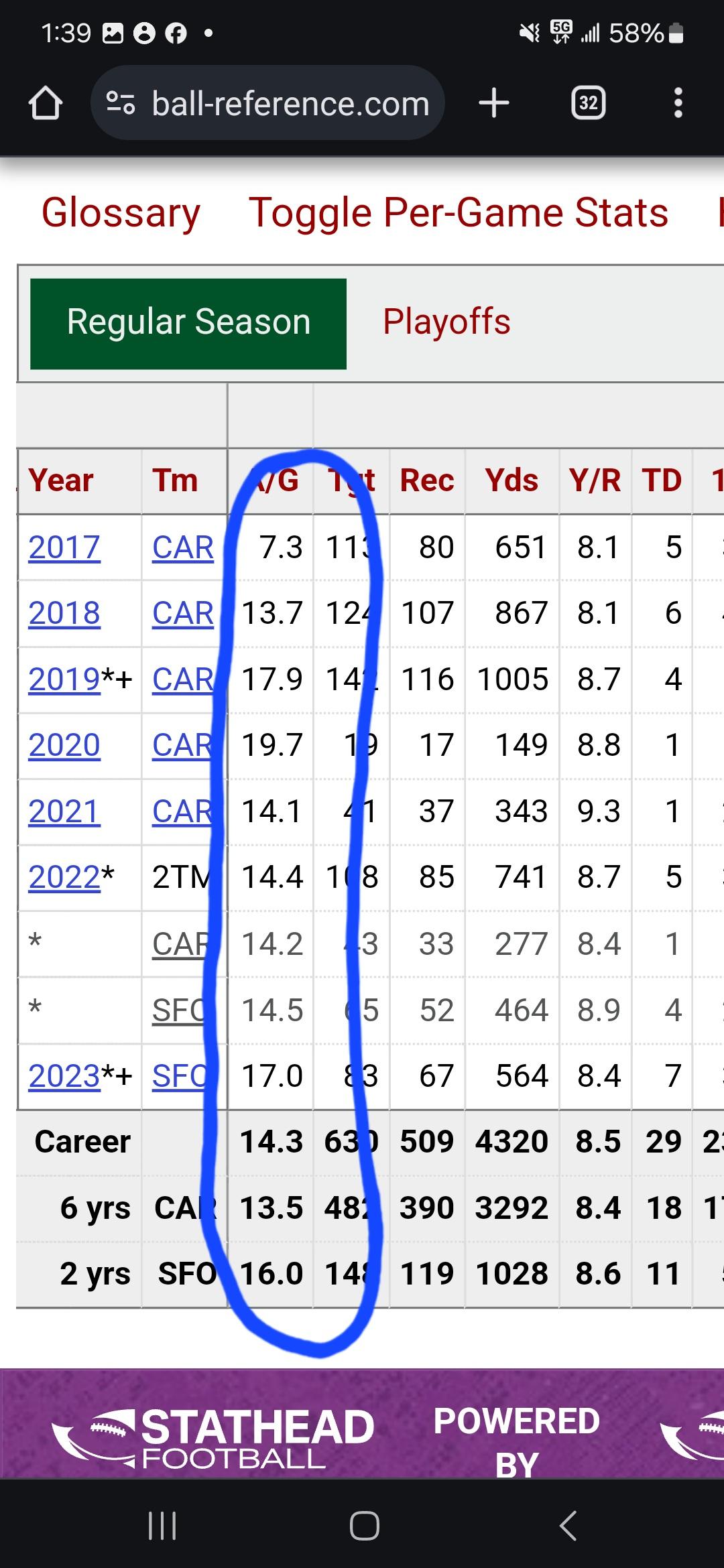724x1568 pixels.
Task: Sort the table by the Yds column
Action: click(x=511, y=480)
